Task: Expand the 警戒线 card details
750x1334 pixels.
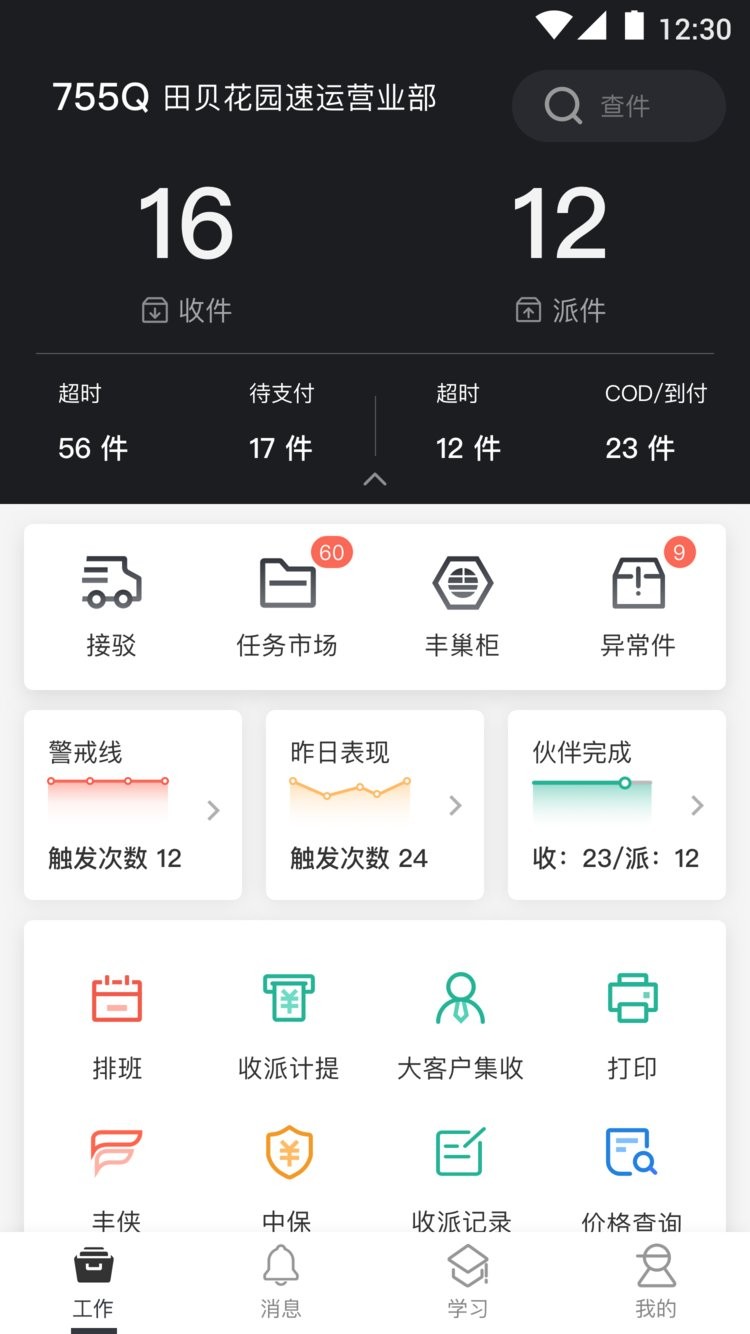Action: pyautogui.click(x=133, y=805)
